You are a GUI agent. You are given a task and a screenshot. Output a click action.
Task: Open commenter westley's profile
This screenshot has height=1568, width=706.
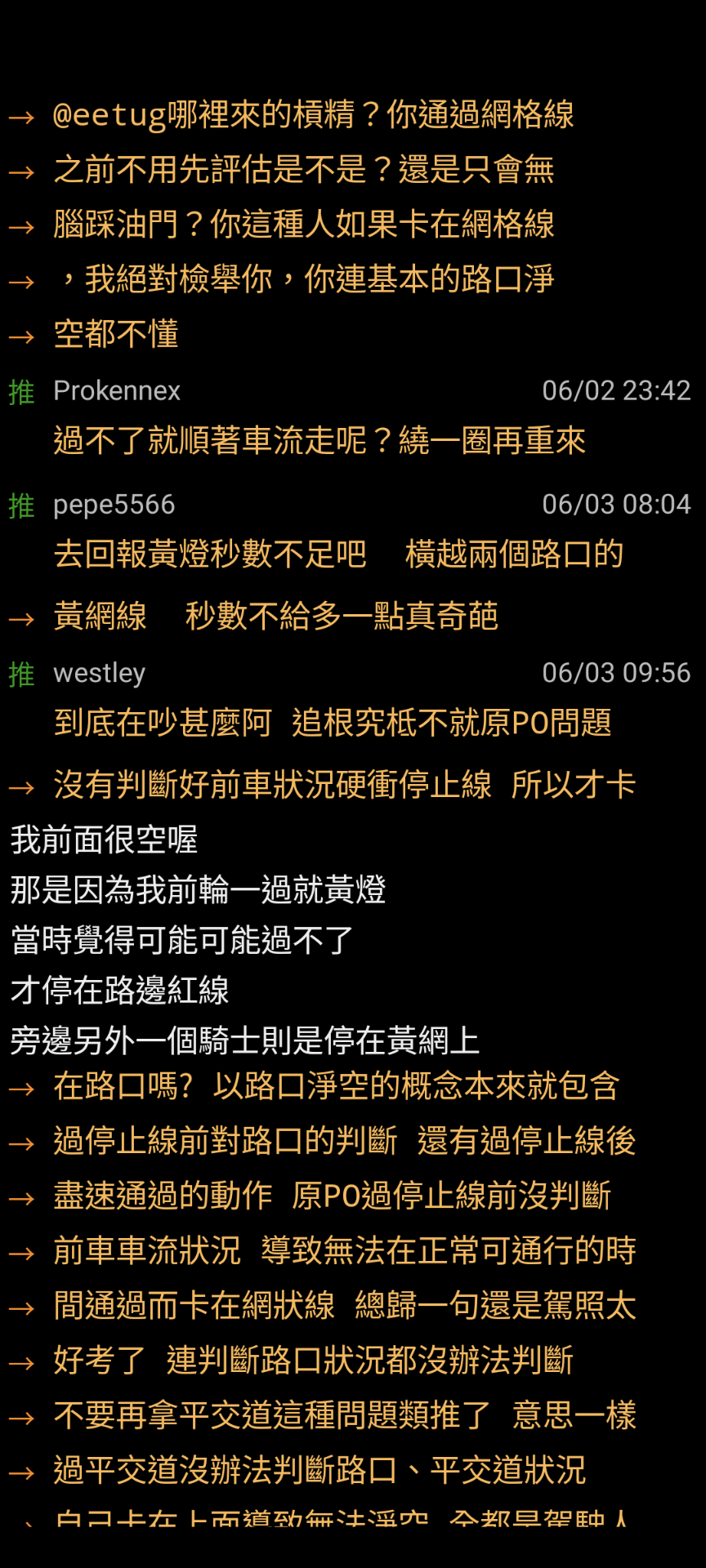(x=99, y=674)
